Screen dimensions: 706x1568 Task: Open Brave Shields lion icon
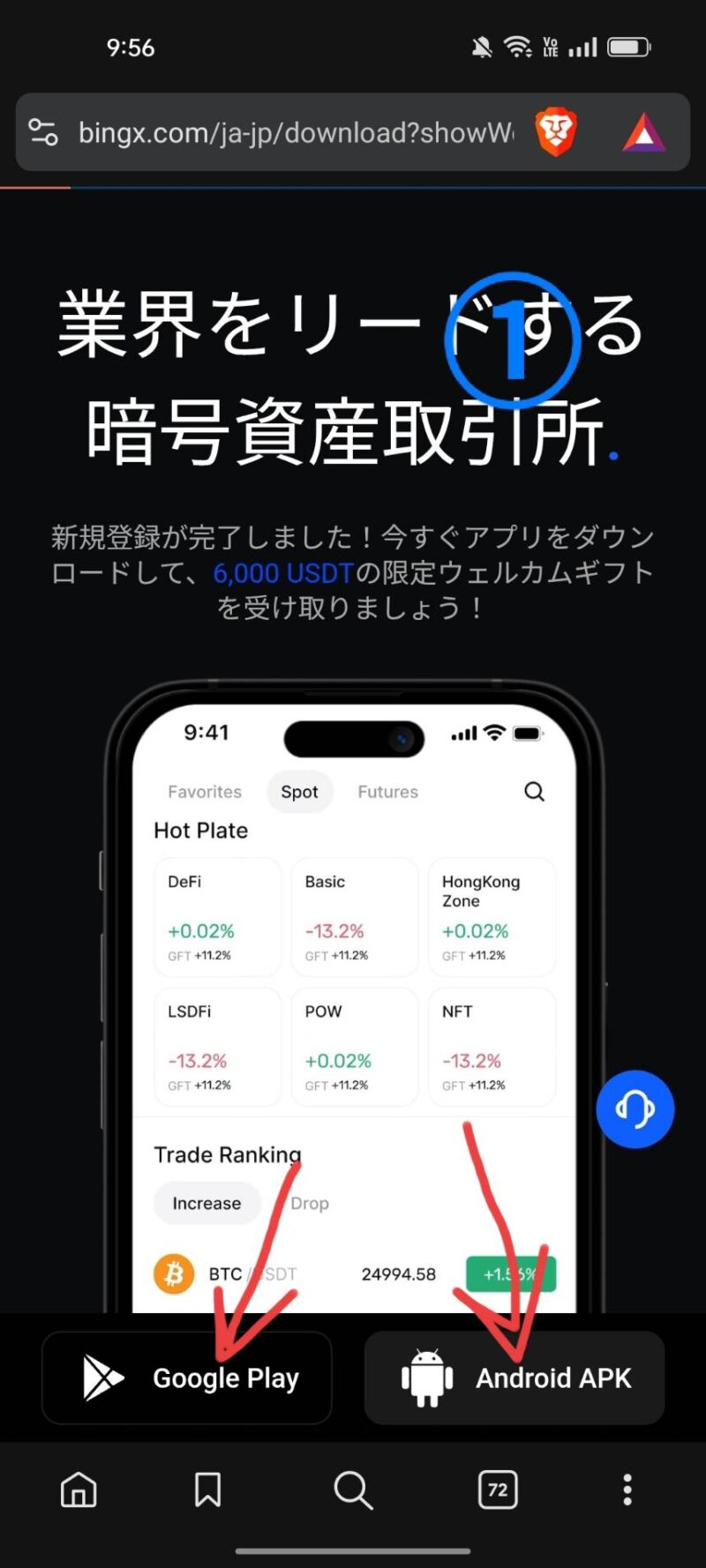(556, 133)
